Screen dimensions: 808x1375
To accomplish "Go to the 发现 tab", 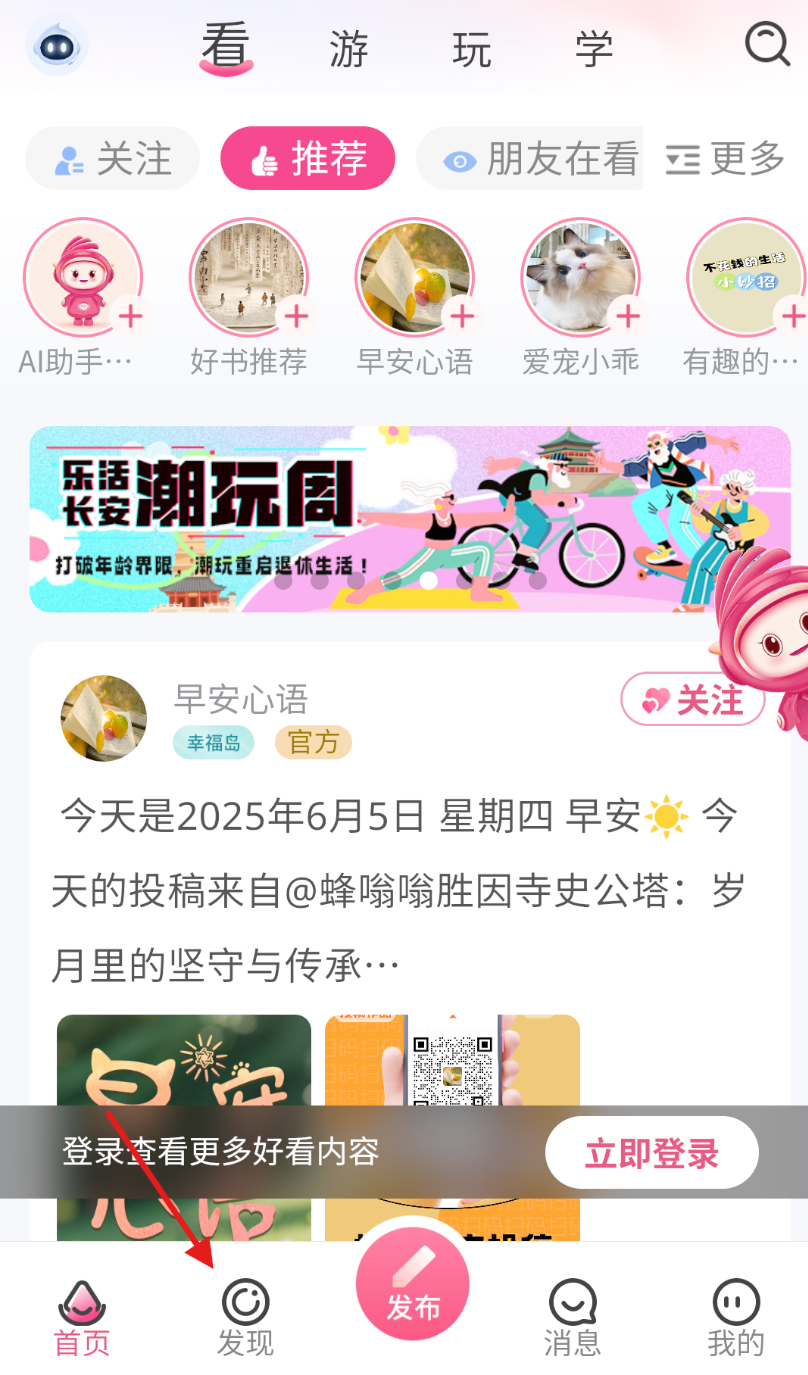I will 245,1318.
